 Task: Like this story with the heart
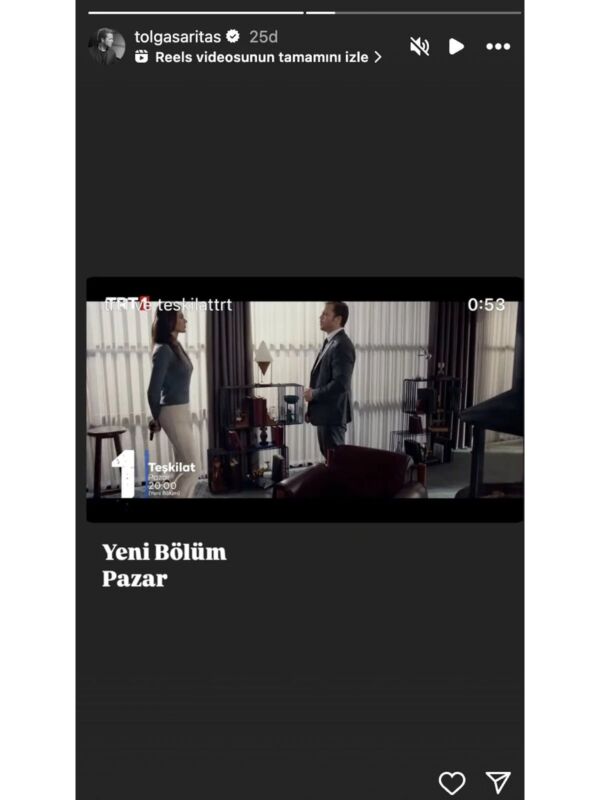point(452,781)
